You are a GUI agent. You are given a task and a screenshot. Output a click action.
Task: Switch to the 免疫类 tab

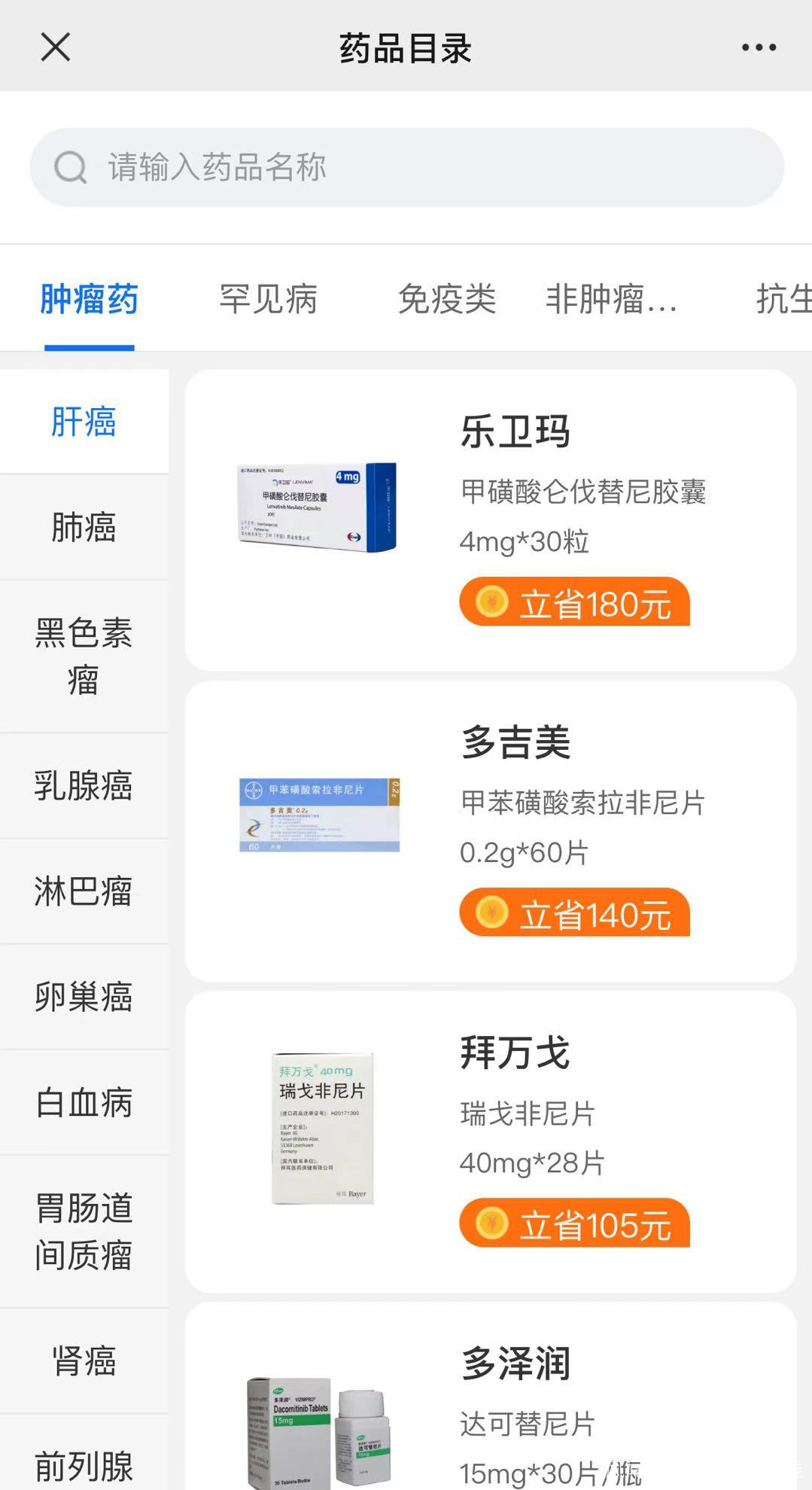pos(446,300)
